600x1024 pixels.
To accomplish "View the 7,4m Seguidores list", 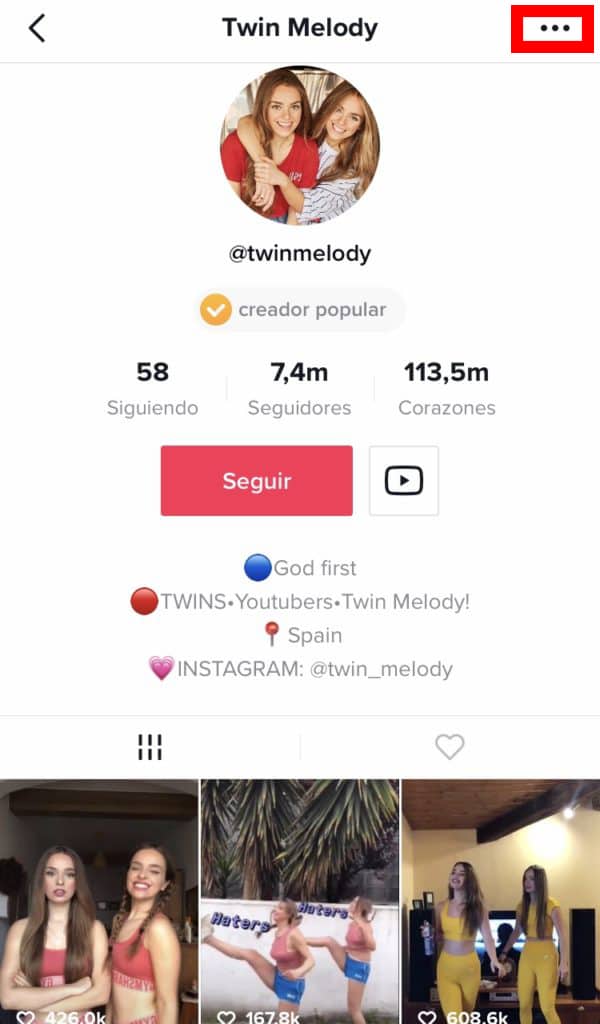I will 299,389.
